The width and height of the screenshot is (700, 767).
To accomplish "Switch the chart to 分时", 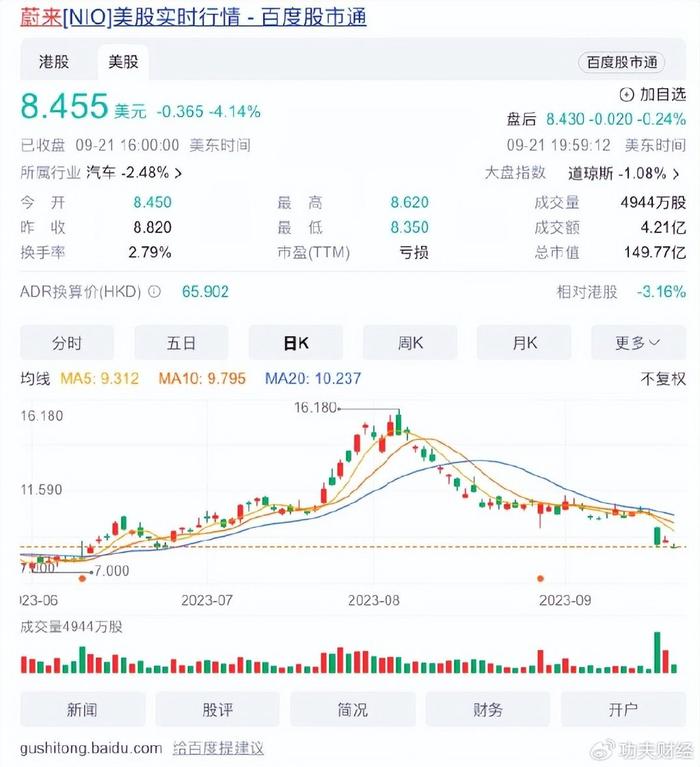I will pos(67,343).
